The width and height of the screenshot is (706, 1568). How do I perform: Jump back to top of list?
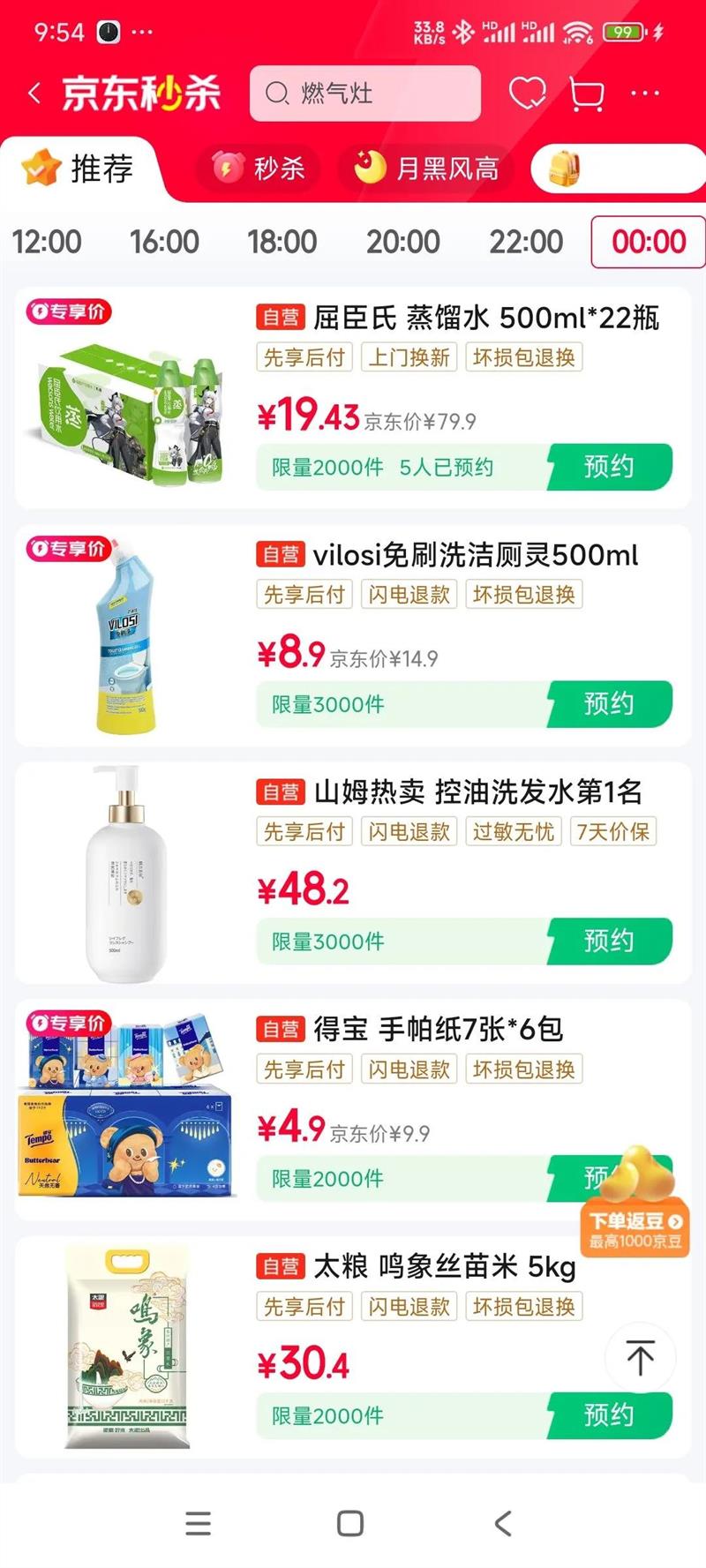click(x=640, y=1357)
